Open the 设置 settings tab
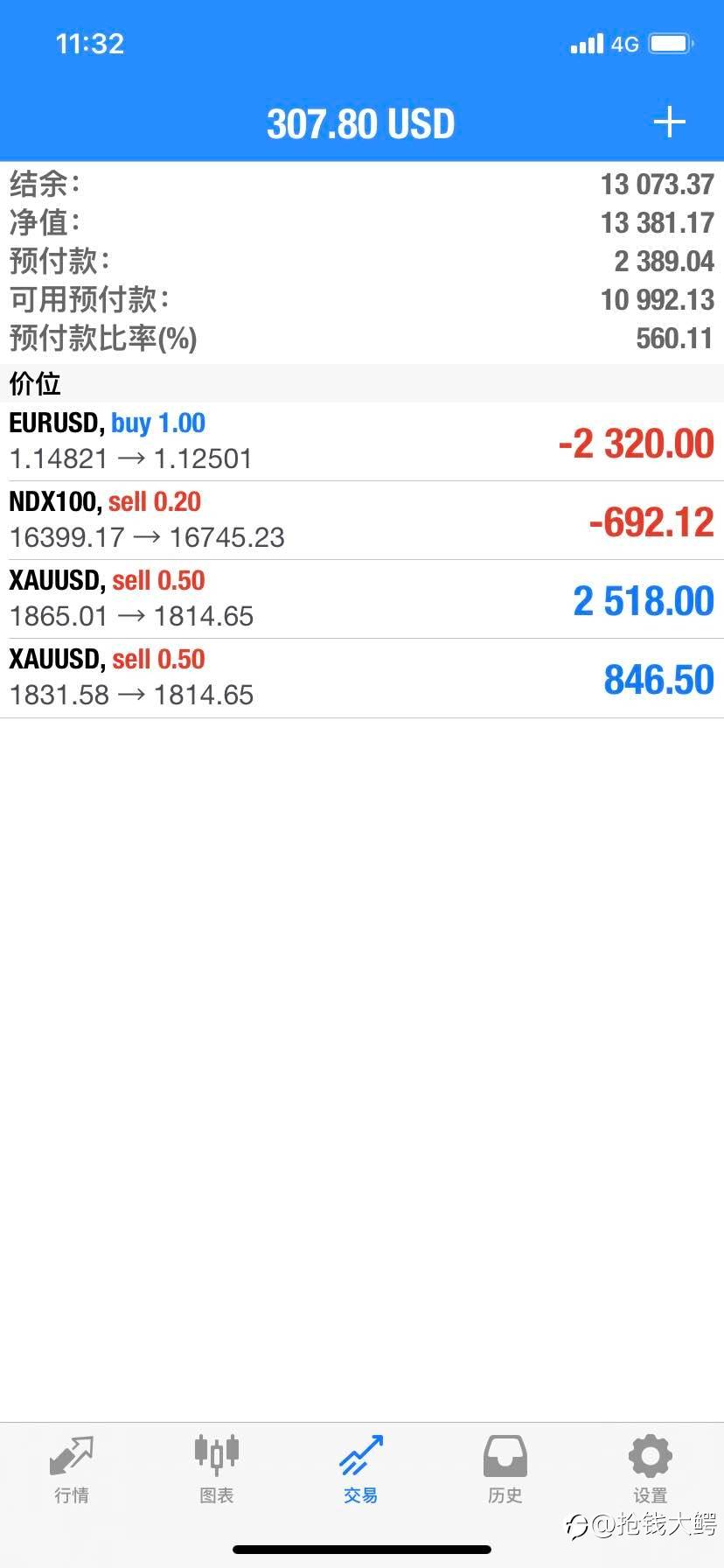This screenshot has width=724, height=1568. coord(650,1470)
